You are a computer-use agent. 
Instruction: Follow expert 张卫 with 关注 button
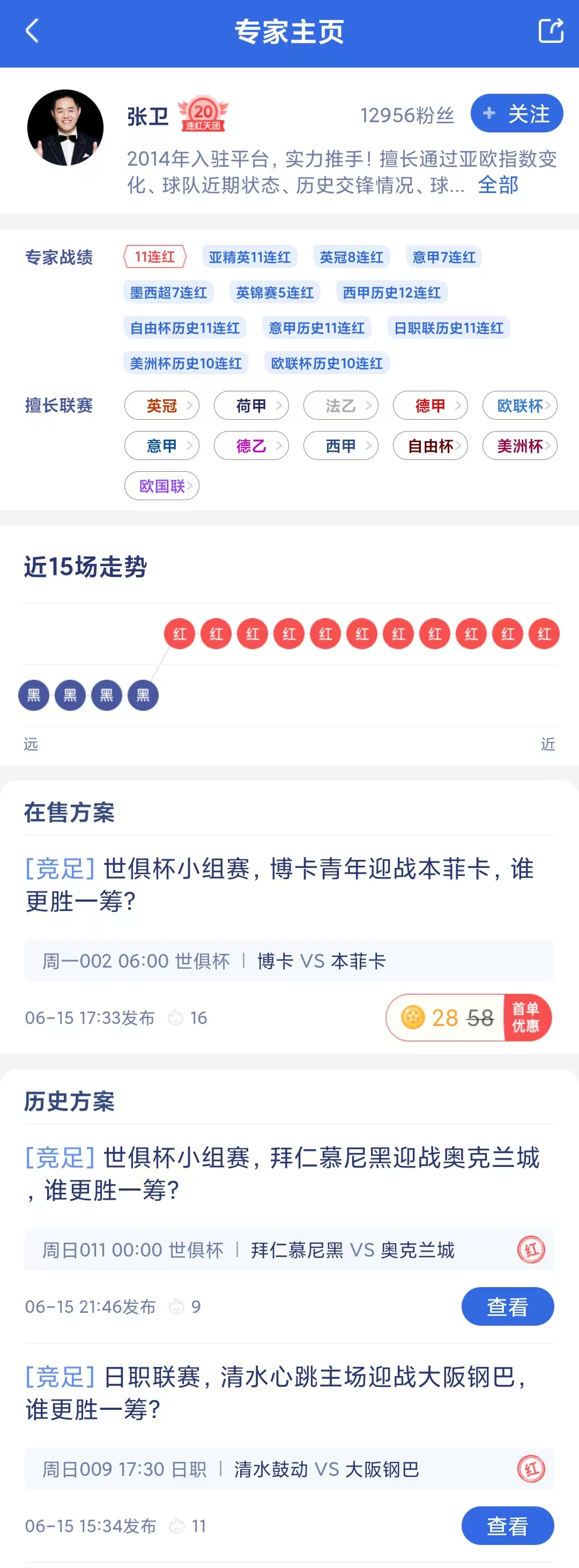point(516,114)
